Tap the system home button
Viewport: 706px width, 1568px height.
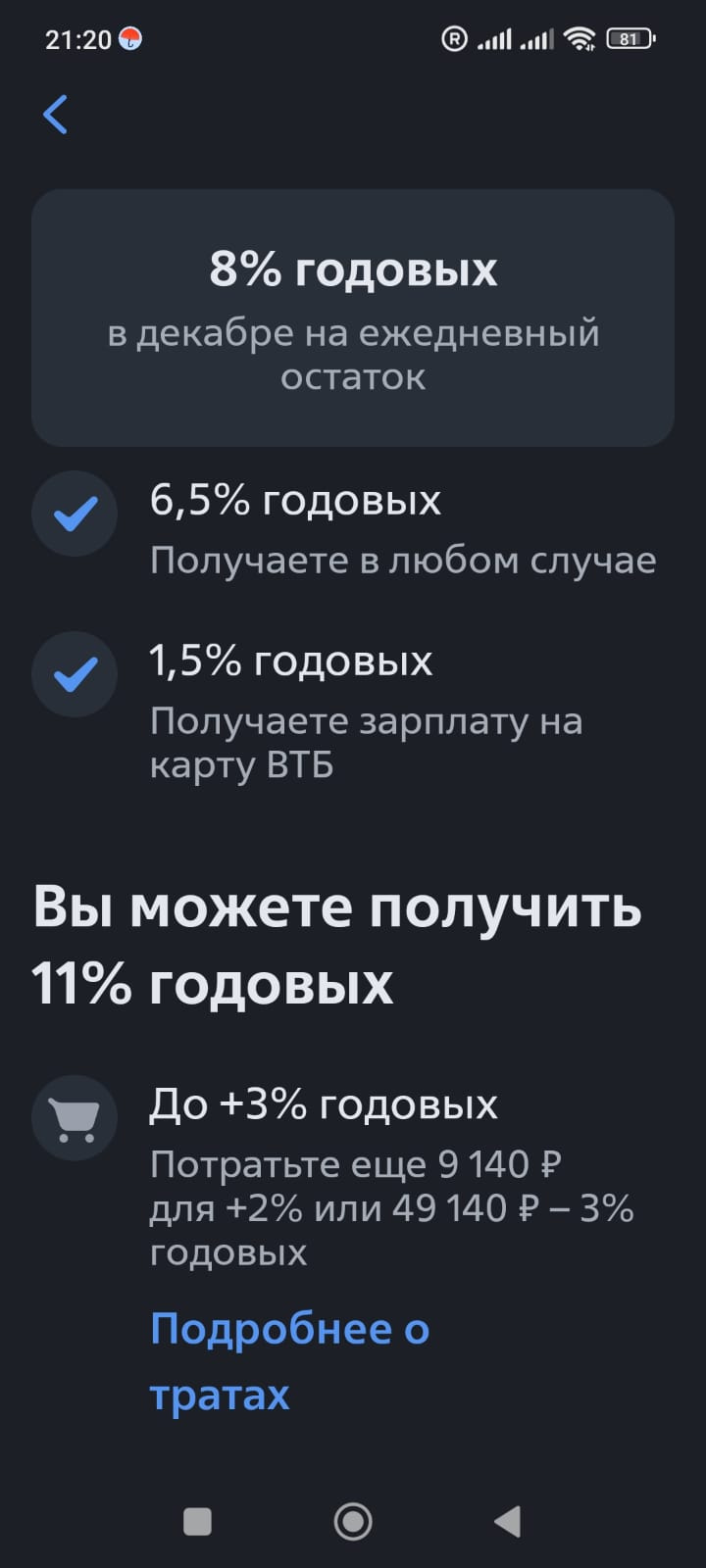(353, 1521)
